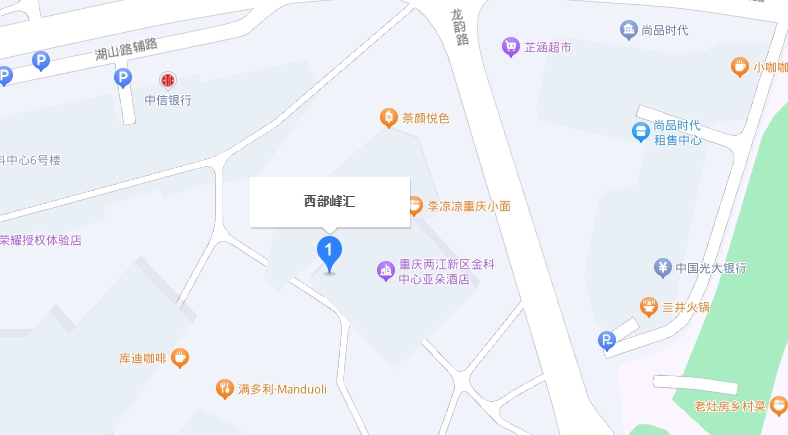Image resolution: width=788 pixels, height=435 pixels.
Task: Open the 库迪咖啡 cafe marker
Action: tap(180, 357)
